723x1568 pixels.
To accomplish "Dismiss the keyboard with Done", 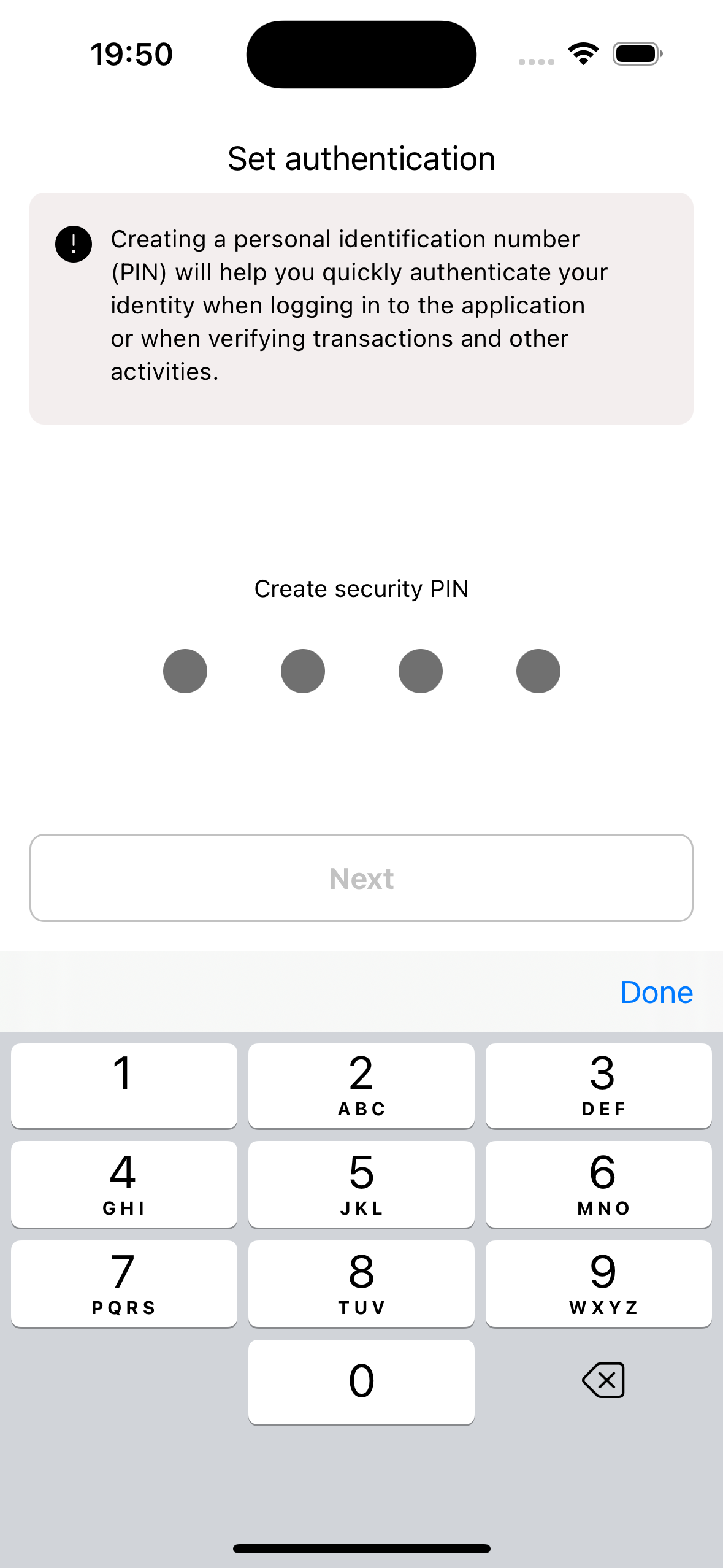I will pyautogui.click(x=656, y=992).
